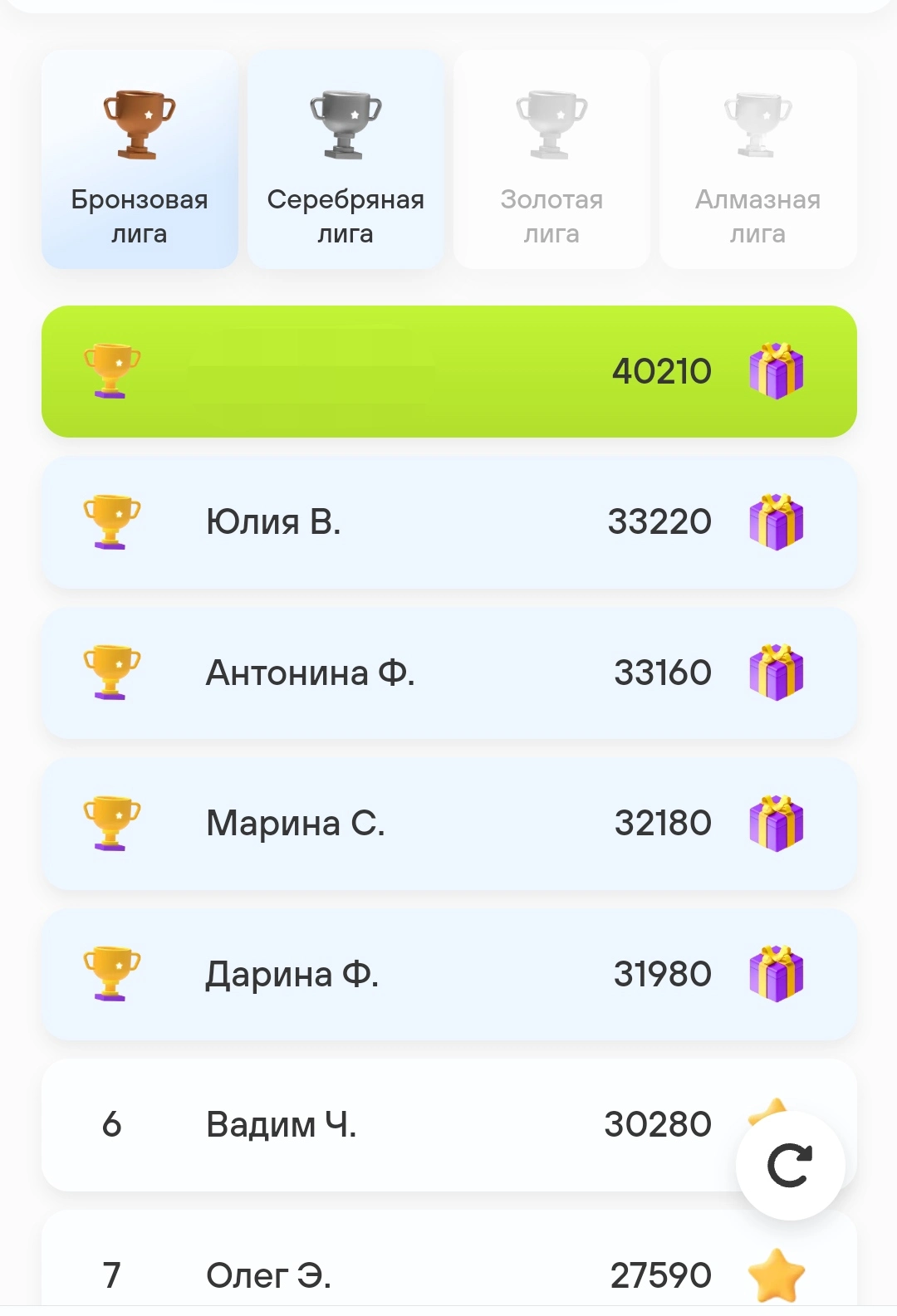Image resolution: width=897 pixels, height=1316 pixels.
Task: Open Антонина Ф. leaderboard row
Action: [449, 673]
